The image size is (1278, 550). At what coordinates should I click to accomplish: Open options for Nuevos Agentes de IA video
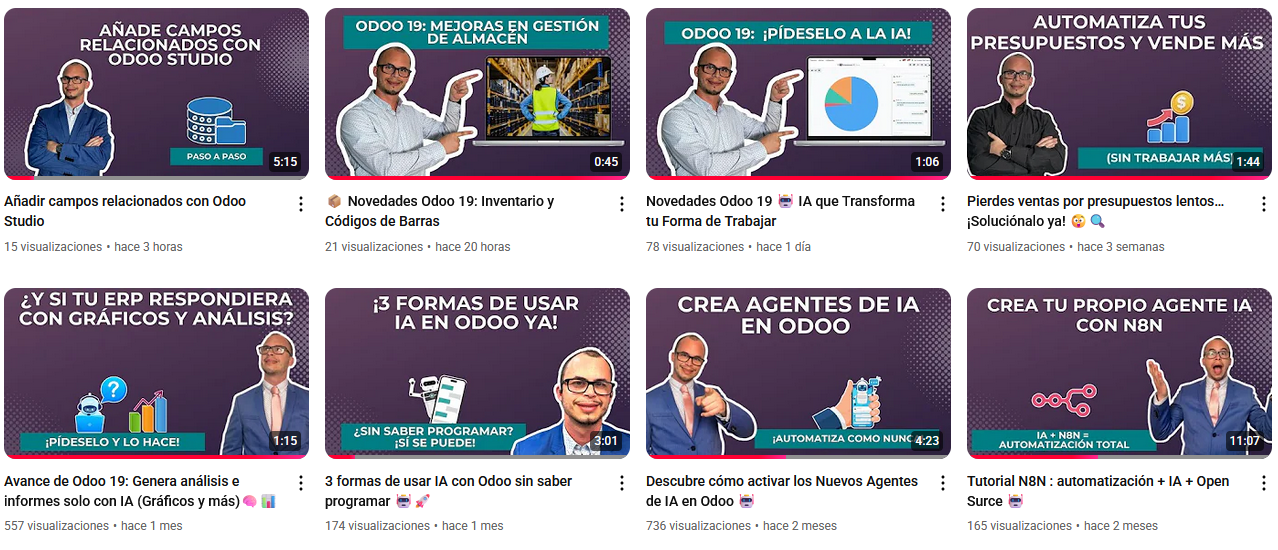point(942,484)
